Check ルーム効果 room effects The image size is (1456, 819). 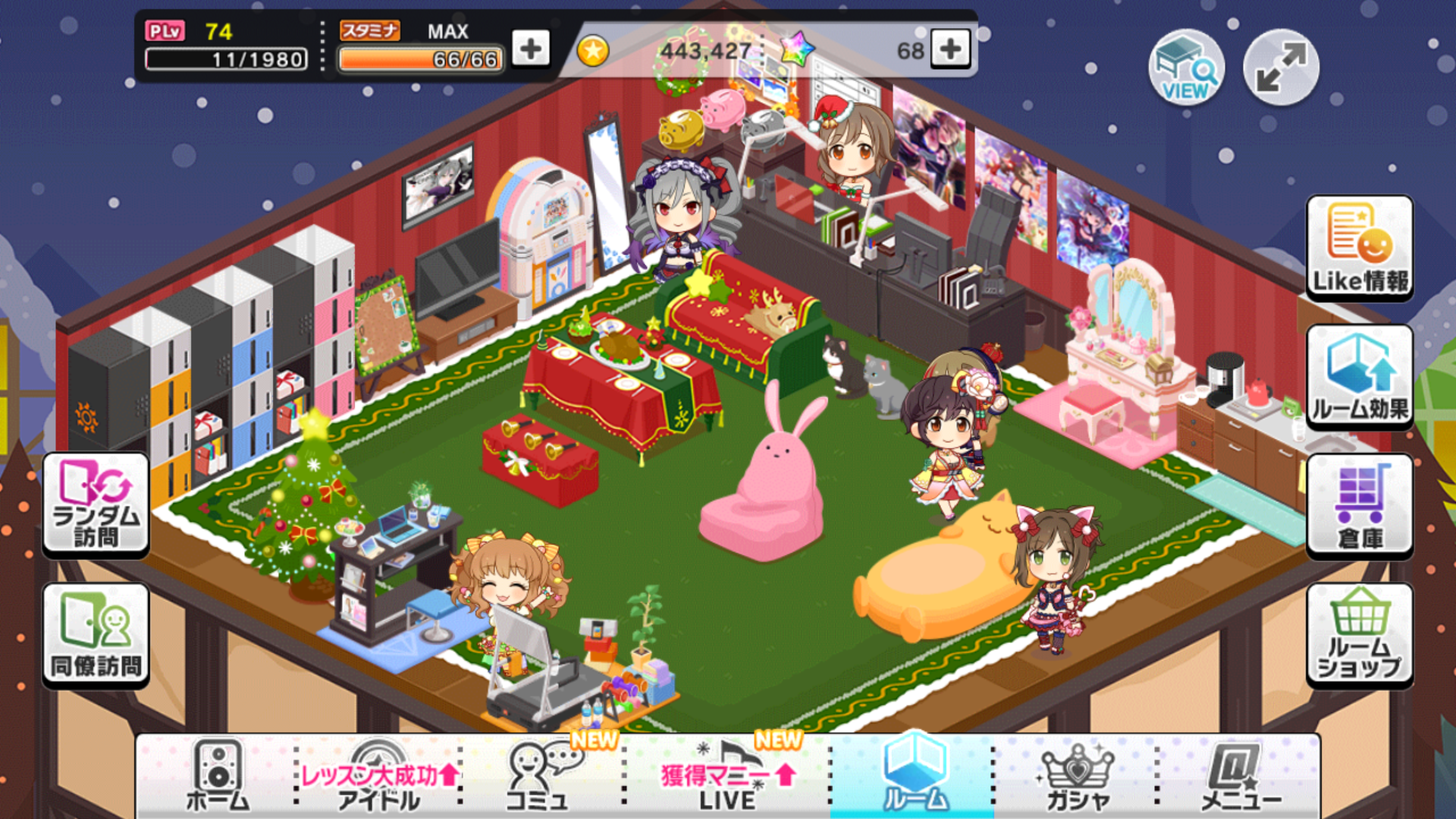(1360, 377)
